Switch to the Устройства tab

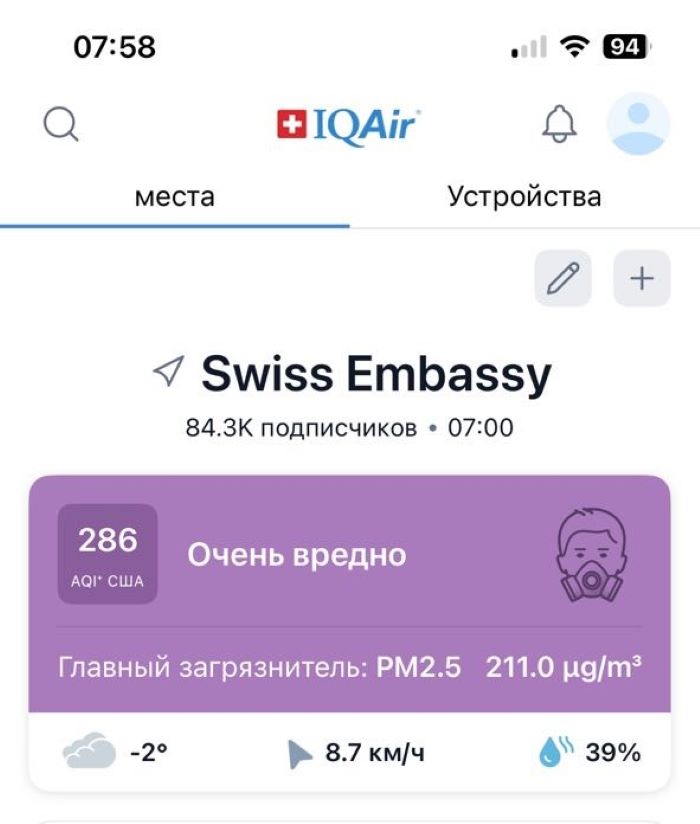pyautogui.click(x=524, y=196)
